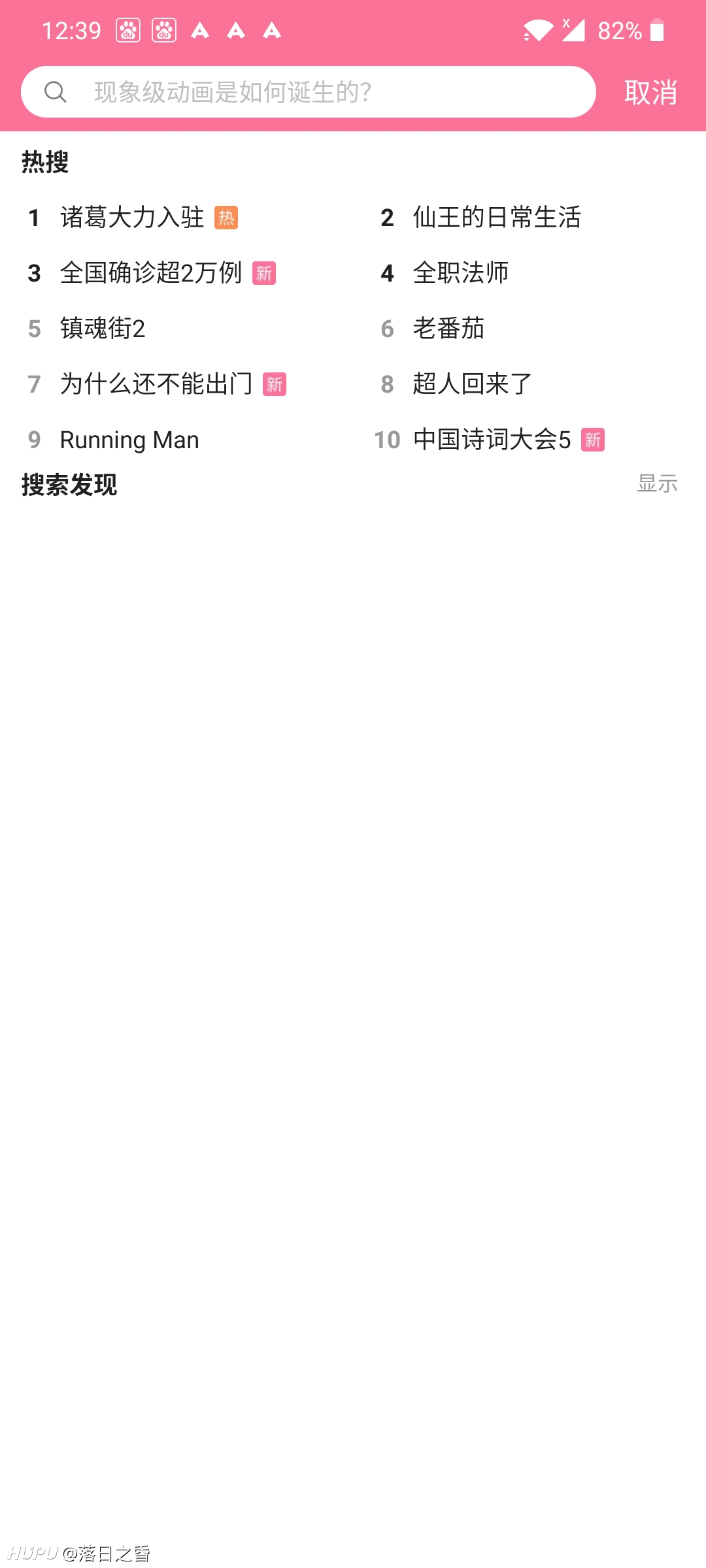Open hot search 全职法师
This screenshot has height=1568, width=706.
point(461,273)
